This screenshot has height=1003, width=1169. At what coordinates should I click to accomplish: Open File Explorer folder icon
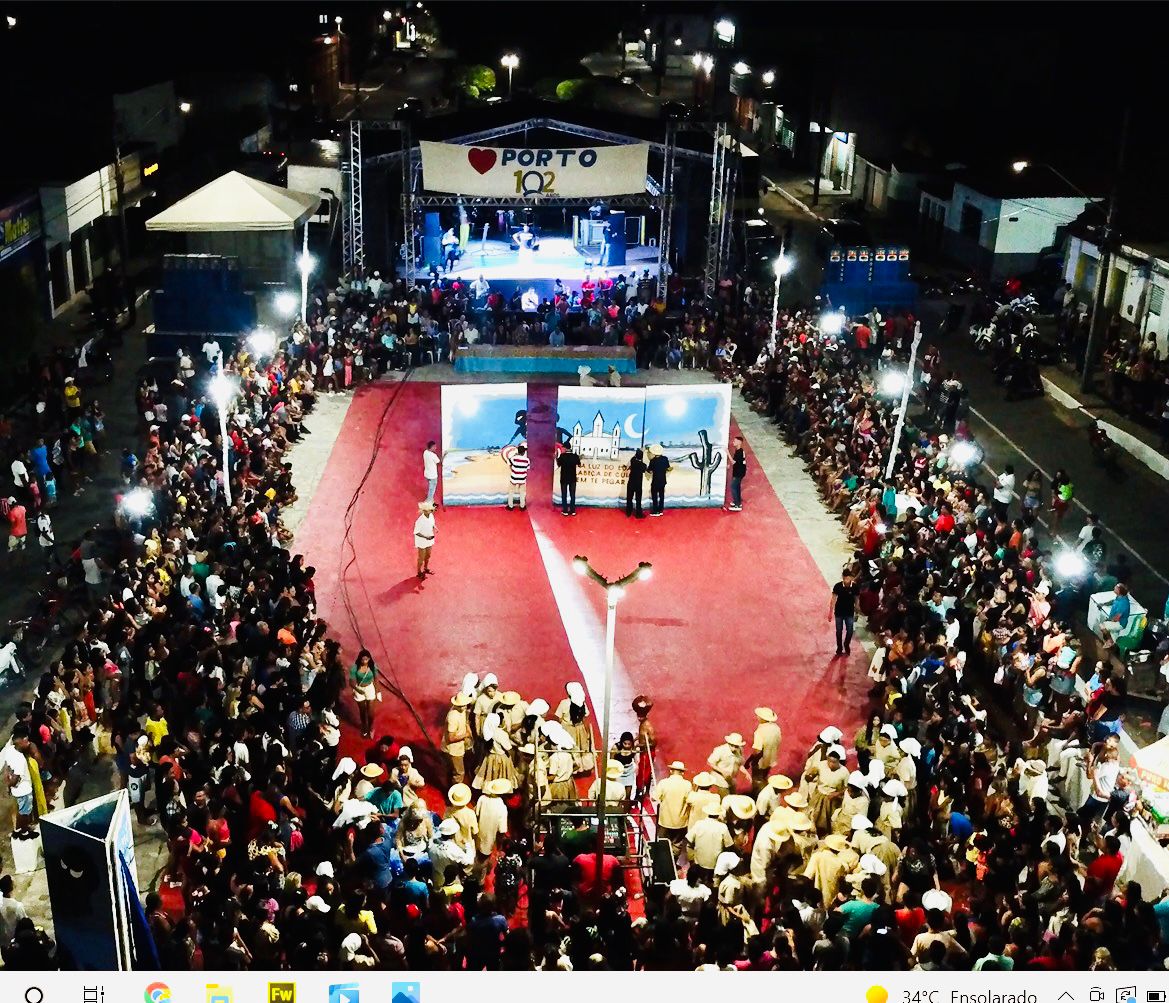[x=219, y=993]
